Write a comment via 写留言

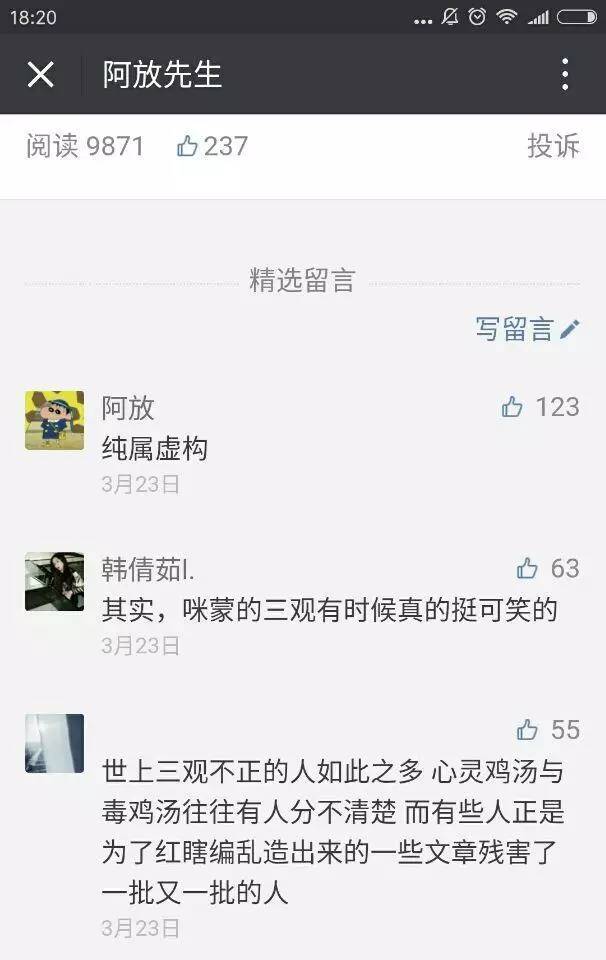click(x=527, y=329)
